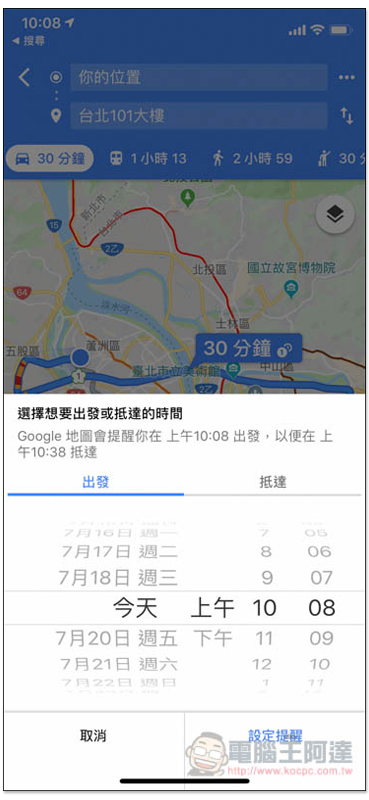Screen dimensions: 369x800
Task: Select hour 9 in the picker
Action: pyautogui.click(x=267, y=578)
